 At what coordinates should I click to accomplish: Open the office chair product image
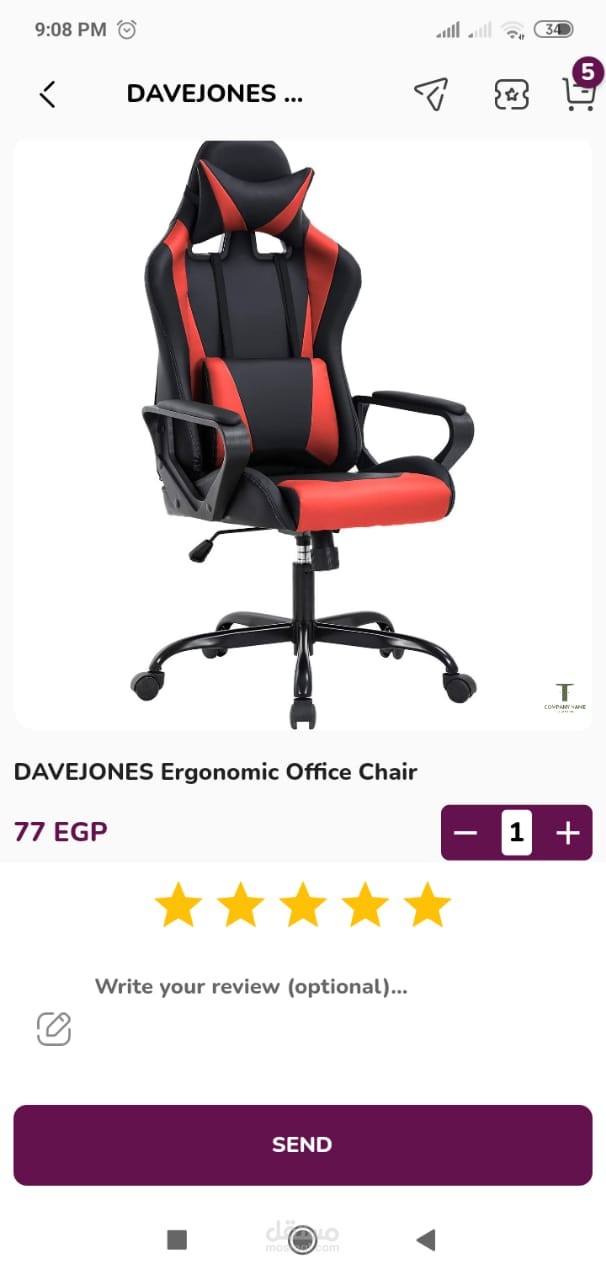click(x=302, y=435)
